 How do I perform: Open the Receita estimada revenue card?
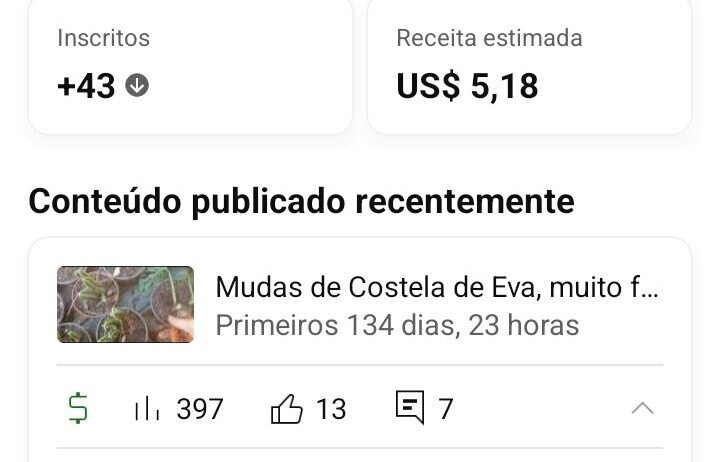tap(529, 66)
